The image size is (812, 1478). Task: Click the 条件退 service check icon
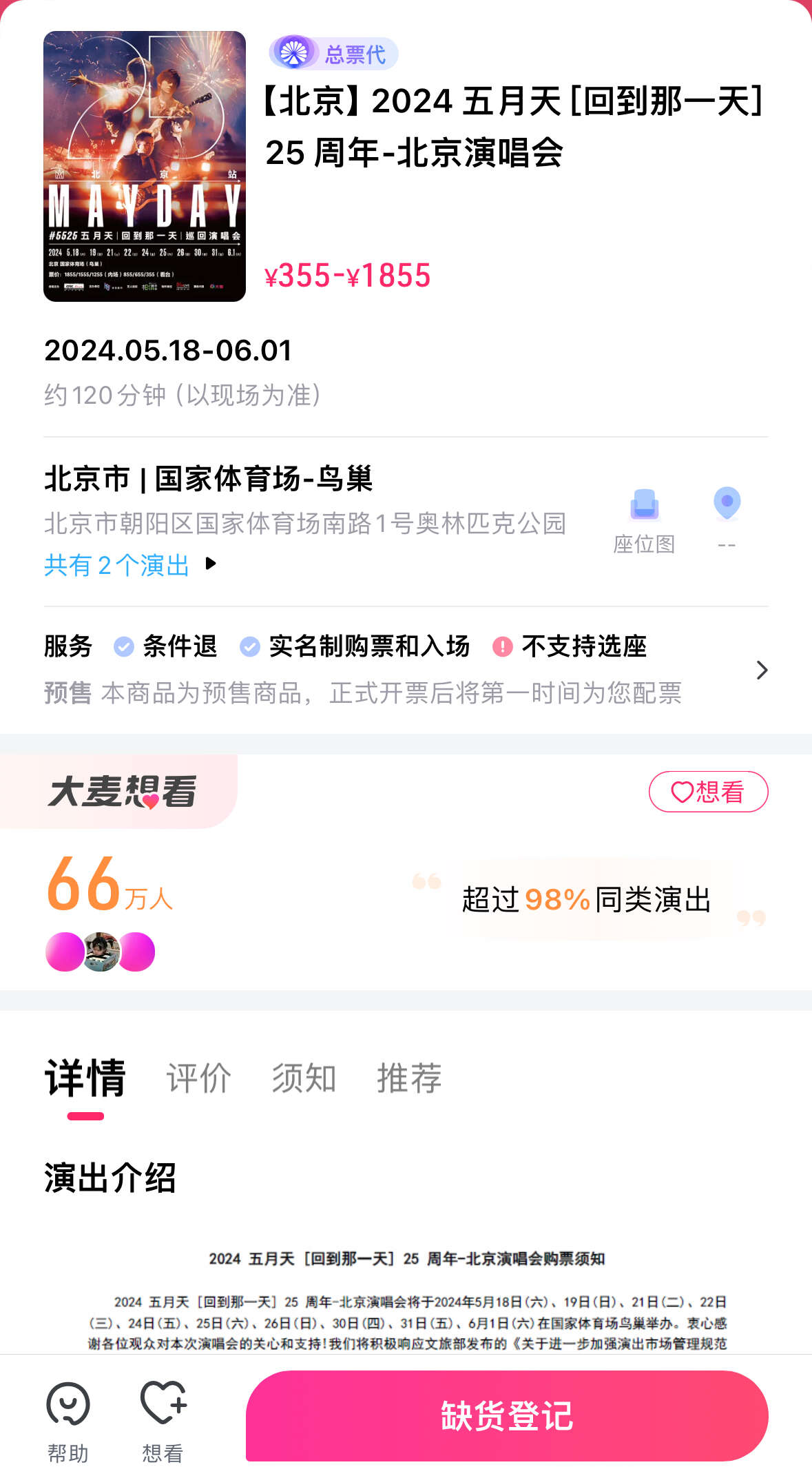[x=123, y=646]
